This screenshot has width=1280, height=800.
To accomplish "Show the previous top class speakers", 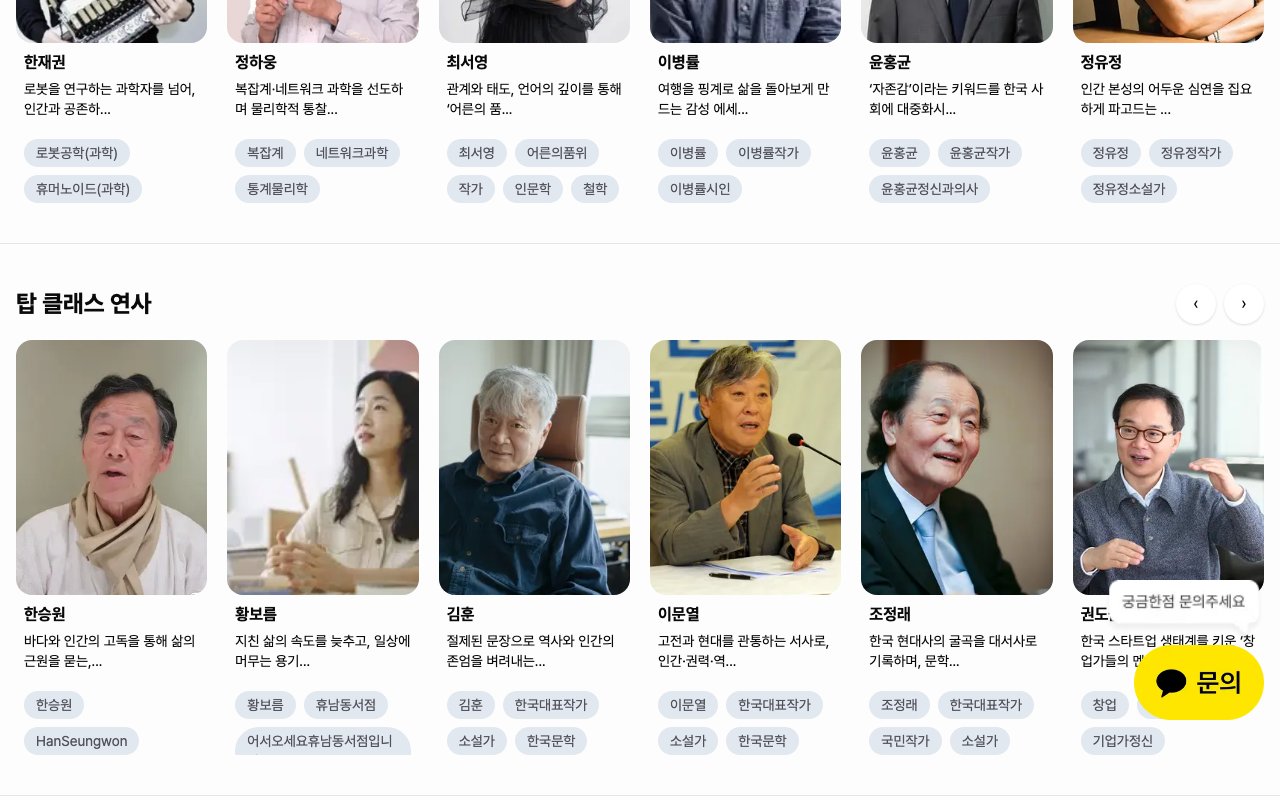I will [1195, 304].
